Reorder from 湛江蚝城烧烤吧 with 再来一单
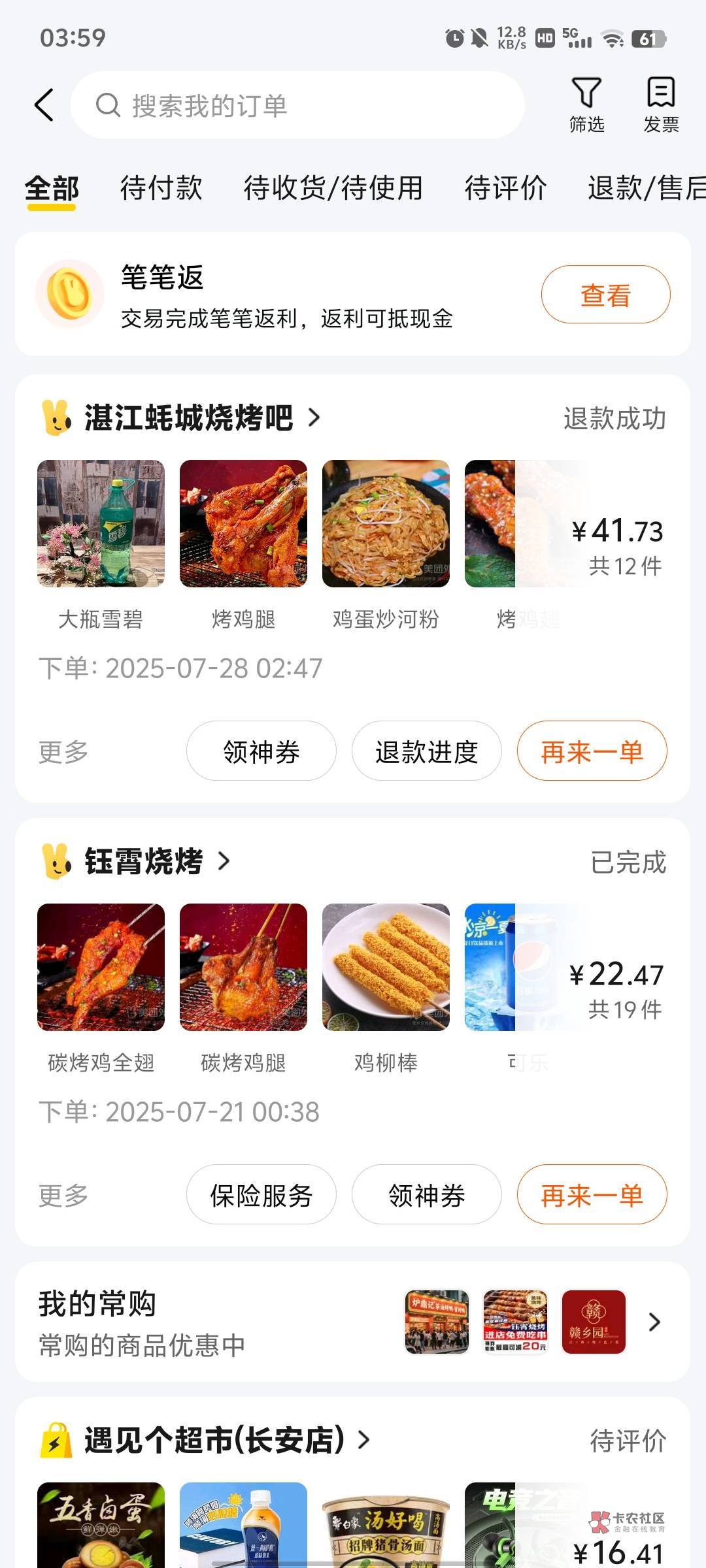706x1568 pixels. [x=592, y=751]
